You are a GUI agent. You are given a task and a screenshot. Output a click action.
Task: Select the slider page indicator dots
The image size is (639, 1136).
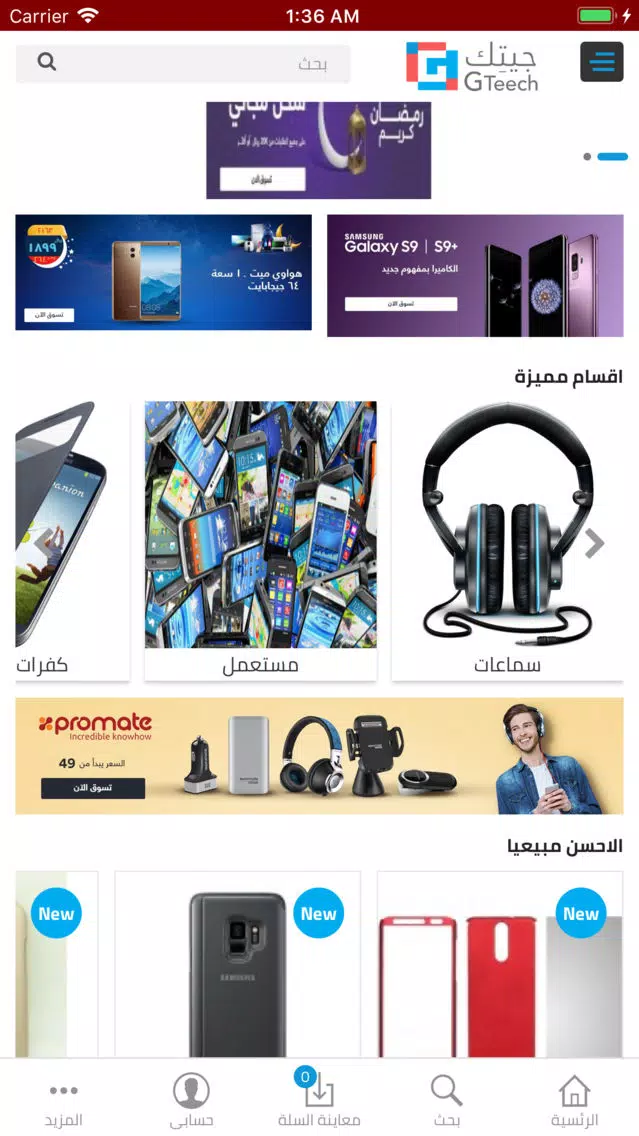click(x=606, y=157)
